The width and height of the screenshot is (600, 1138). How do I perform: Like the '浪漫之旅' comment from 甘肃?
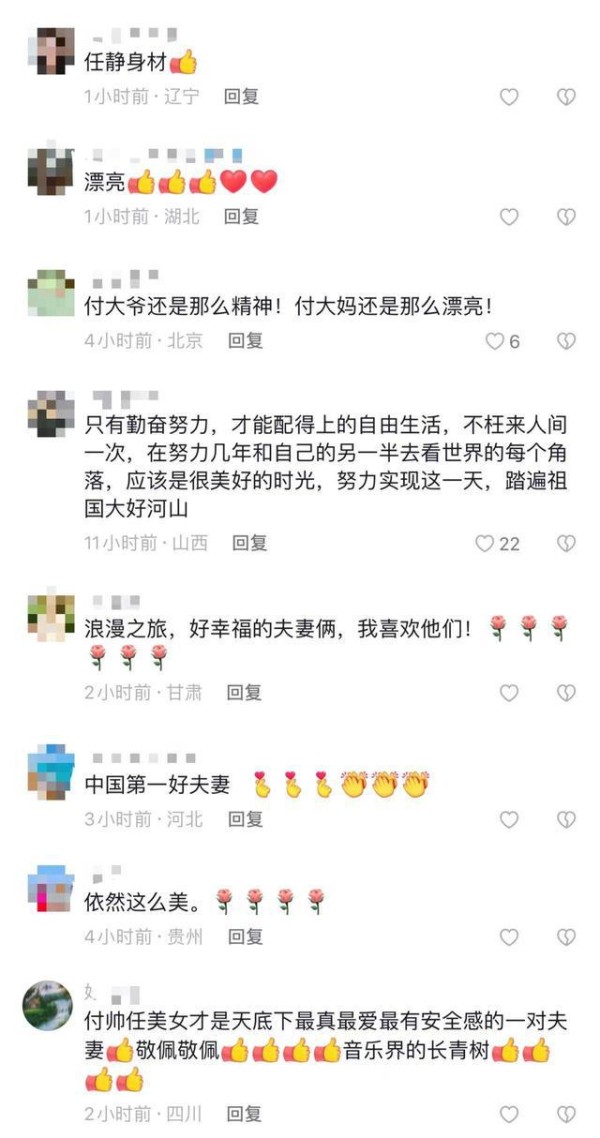pos(509,693)
